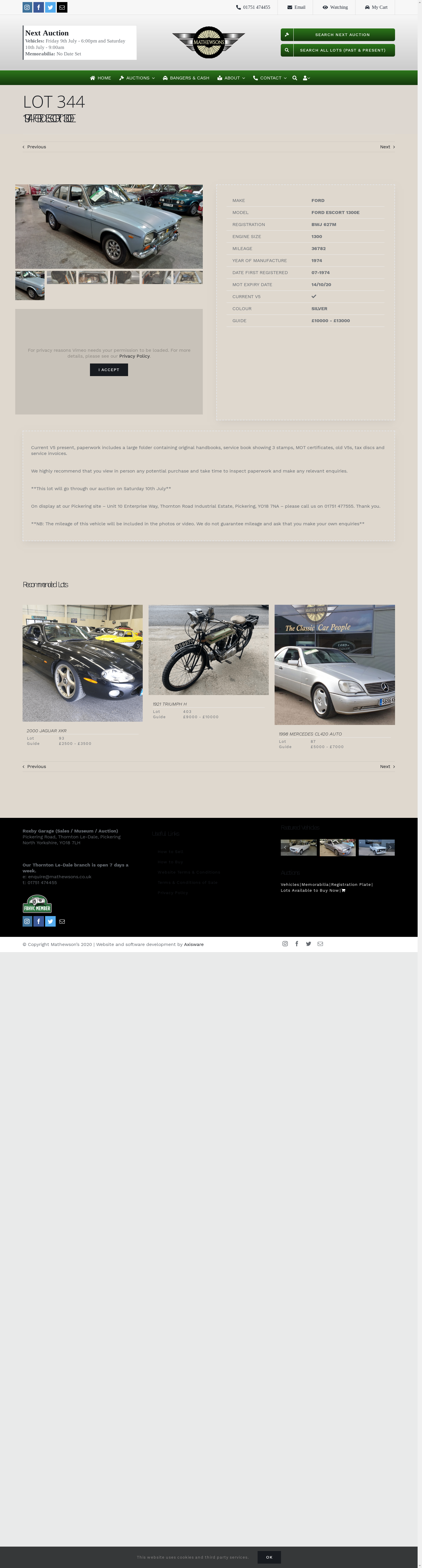The image size is (422, 1568).
Task: Open the Privacy Policy link in the video notice
Action: (x=134, y=356)
